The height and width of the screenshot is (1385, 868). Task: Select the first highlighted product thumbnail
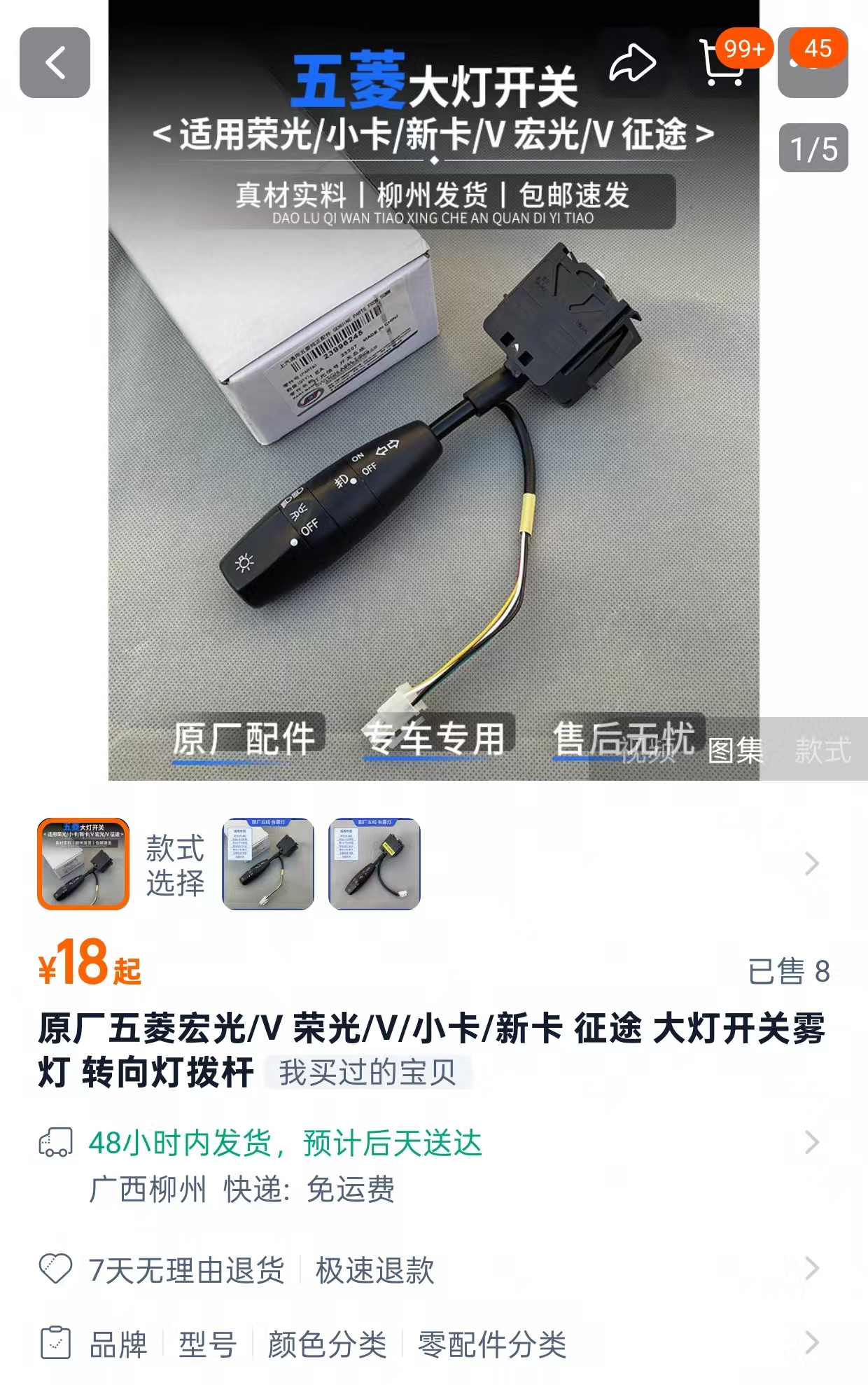[x=83, y=863]
